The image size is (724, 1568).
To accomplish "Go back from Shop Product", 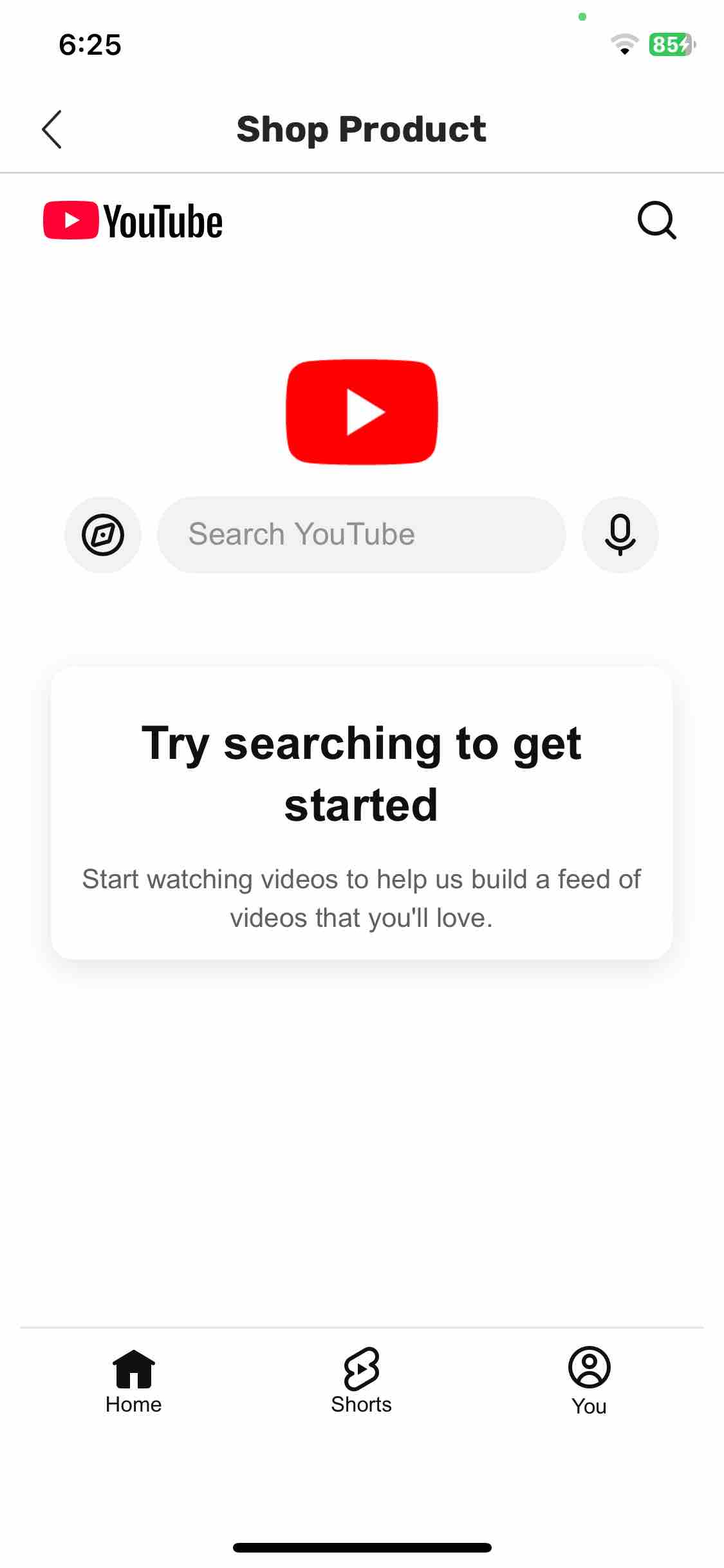I will [51, 129].
